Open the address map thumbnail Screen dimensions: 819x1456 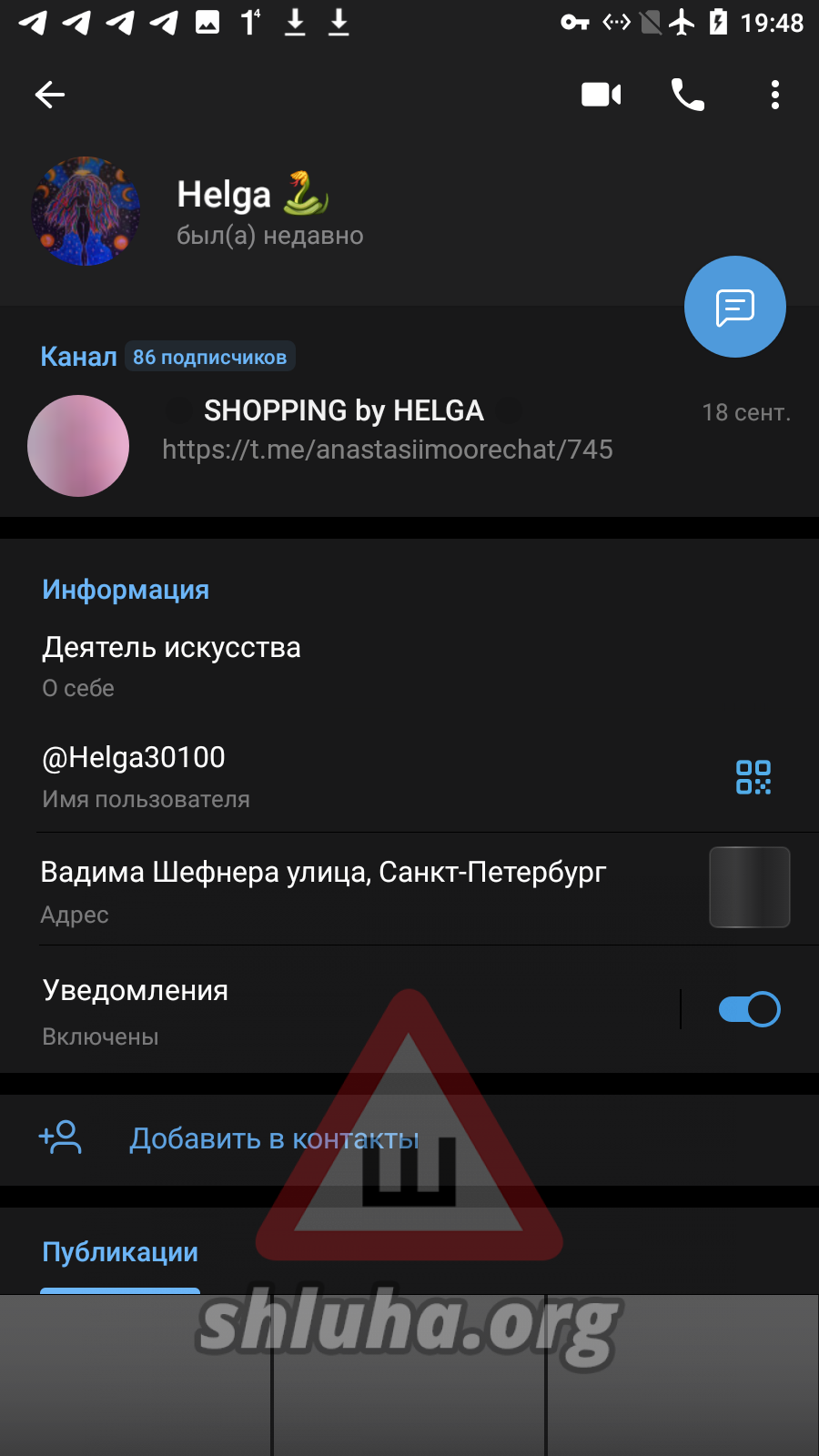750,887
